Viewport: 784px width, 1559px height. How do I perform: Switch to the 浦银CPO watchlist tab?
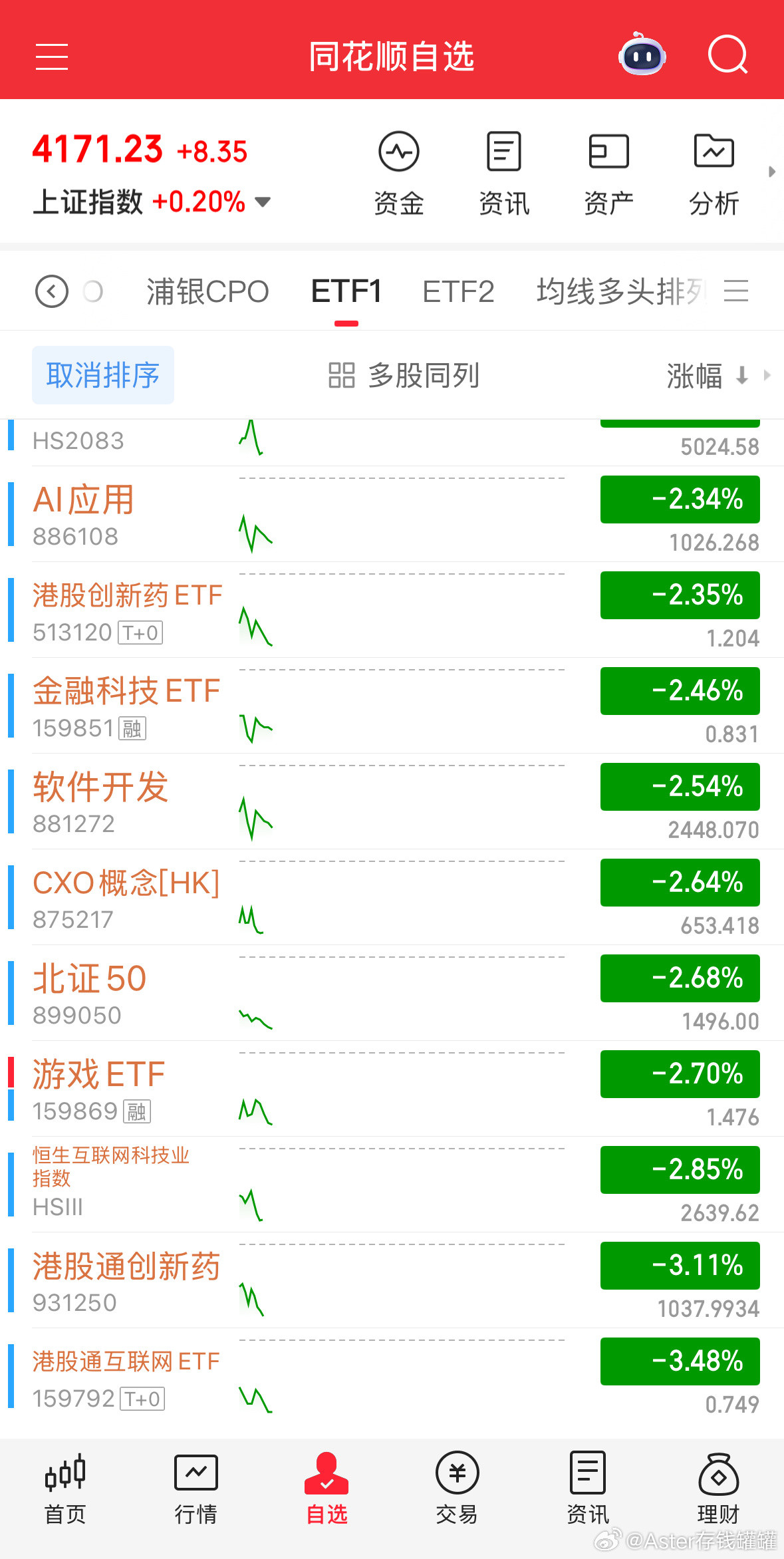[207, 291]
